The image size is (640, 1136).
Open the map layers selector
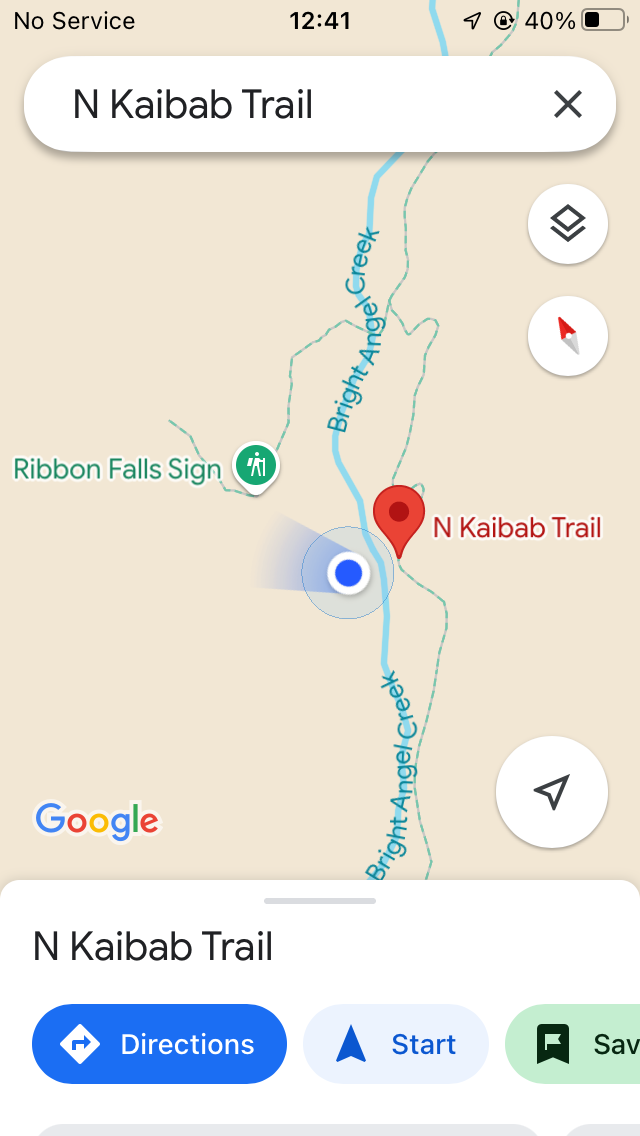567,223
